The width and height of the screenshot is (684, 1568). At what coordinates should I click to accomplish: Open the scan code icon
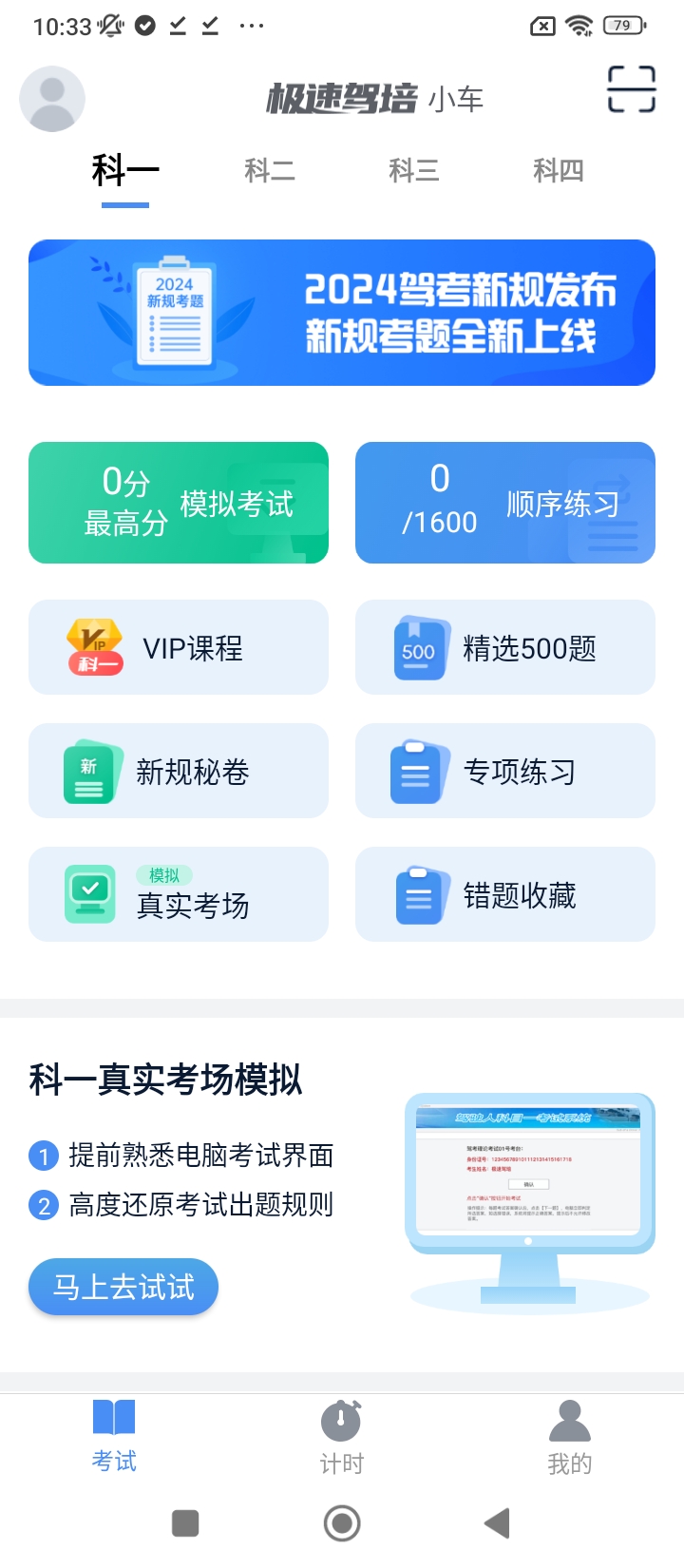click(x=632, y=89)
